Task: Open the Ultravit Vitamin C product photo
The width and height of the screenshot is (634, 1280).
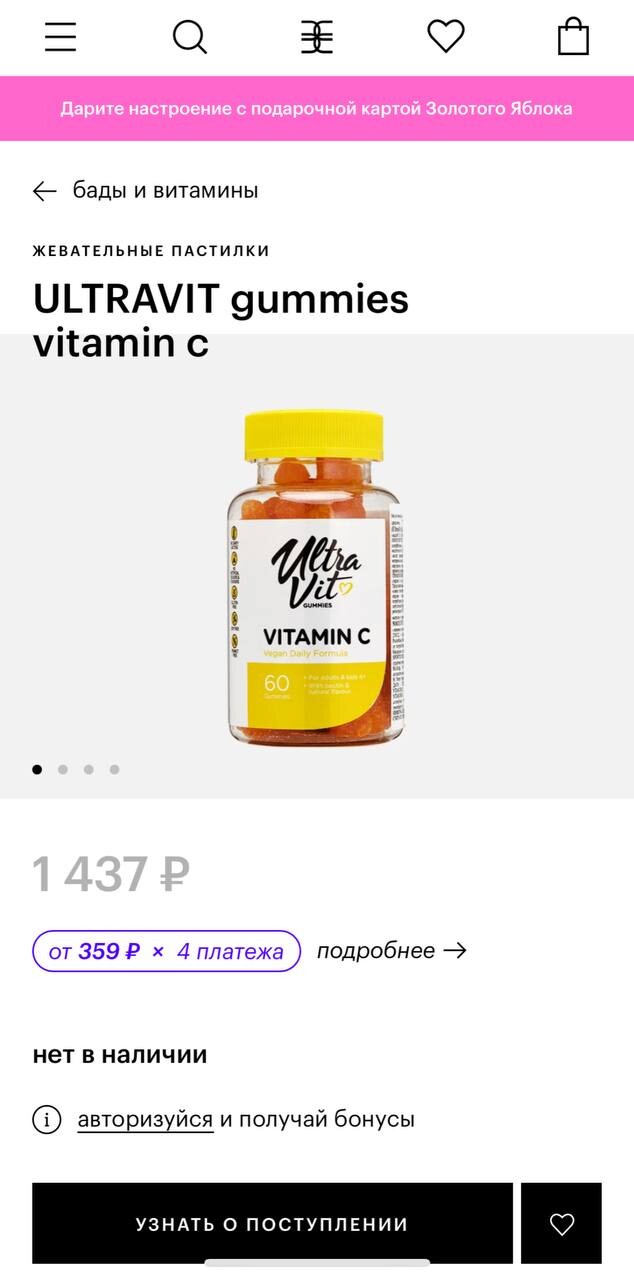Action: (315, 578)
